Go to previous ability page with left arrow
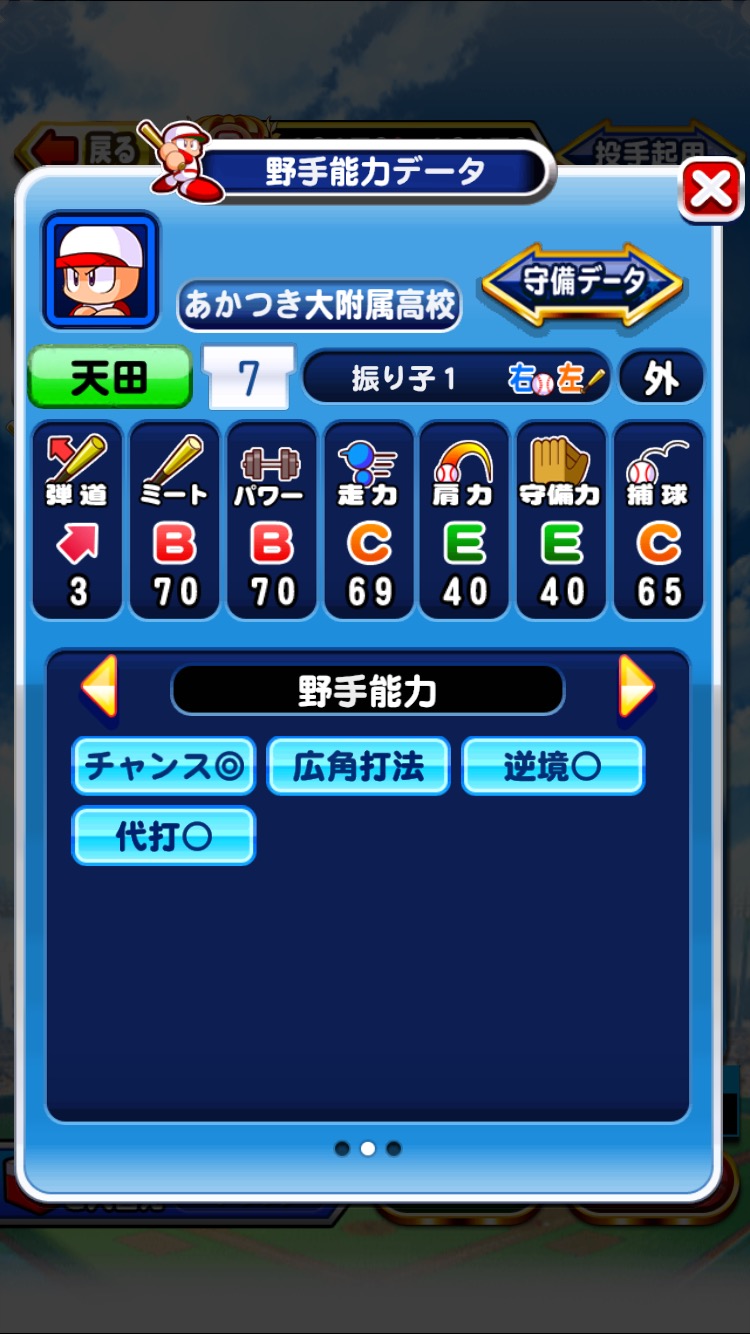This screenshot has height=1334, width=750. coord(99,688)
